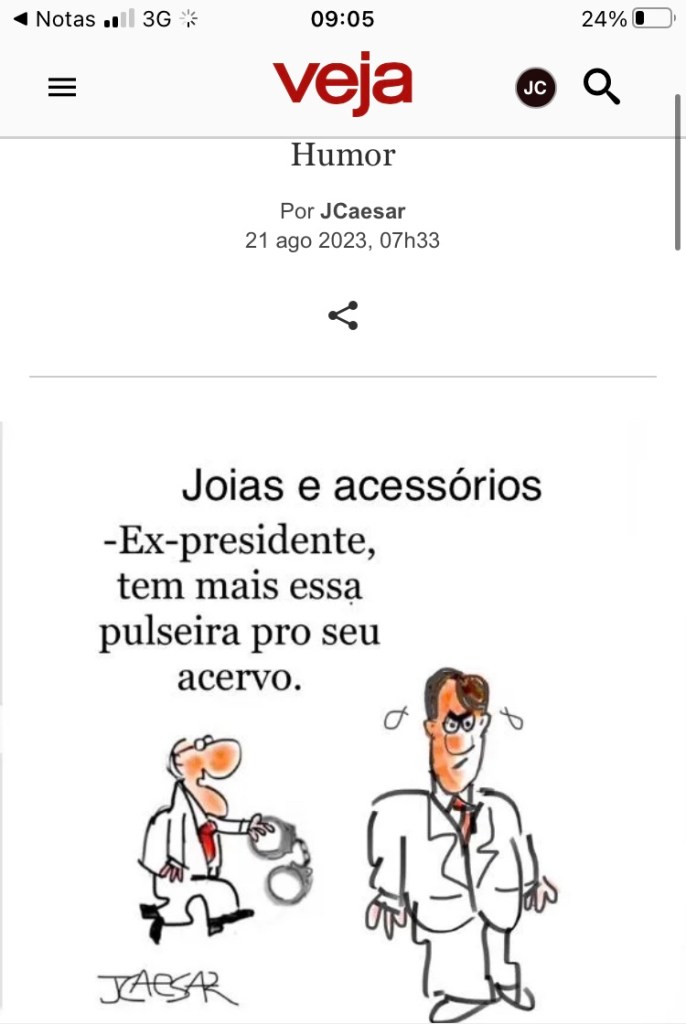The width and height of the screenshot is (686, 1024).
Task: Open the JC profile avatar
Action: [x=535, y=88]
